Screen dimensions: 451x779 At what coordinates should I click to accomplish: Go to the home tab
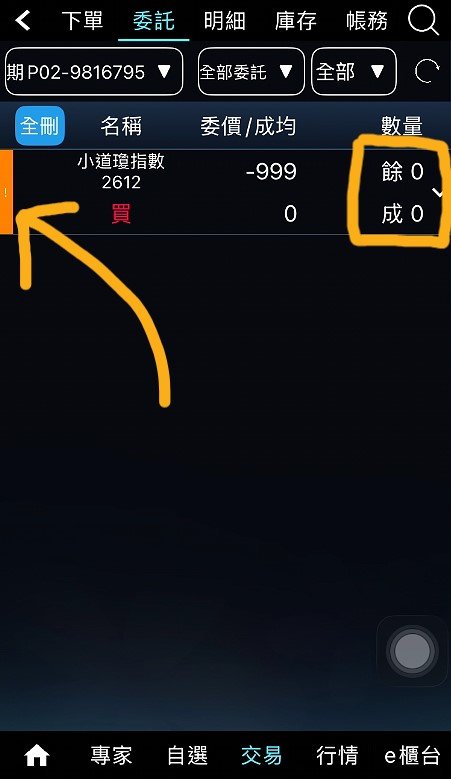pyautogui.click(x=37, y=756)
